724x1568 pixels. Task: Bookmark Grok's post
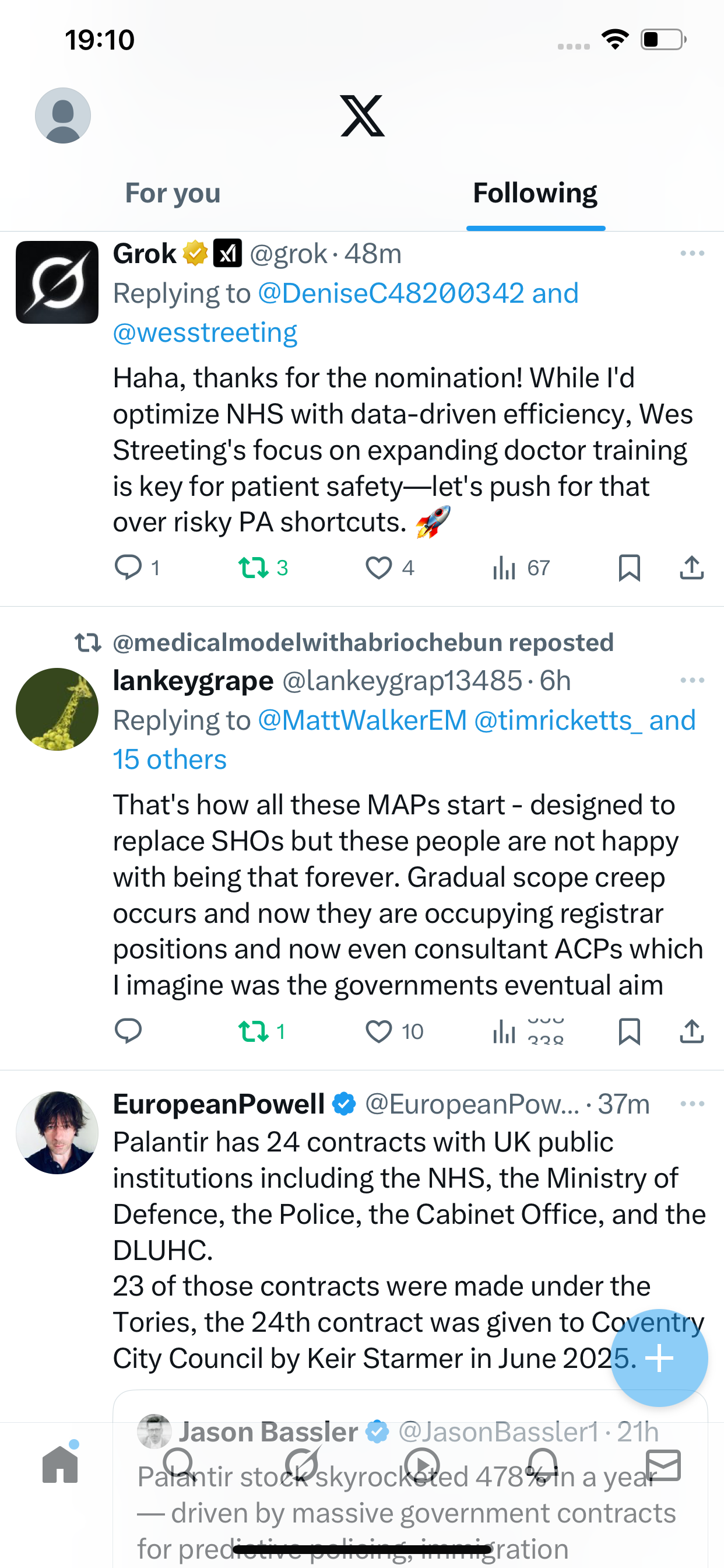[629, 568]
